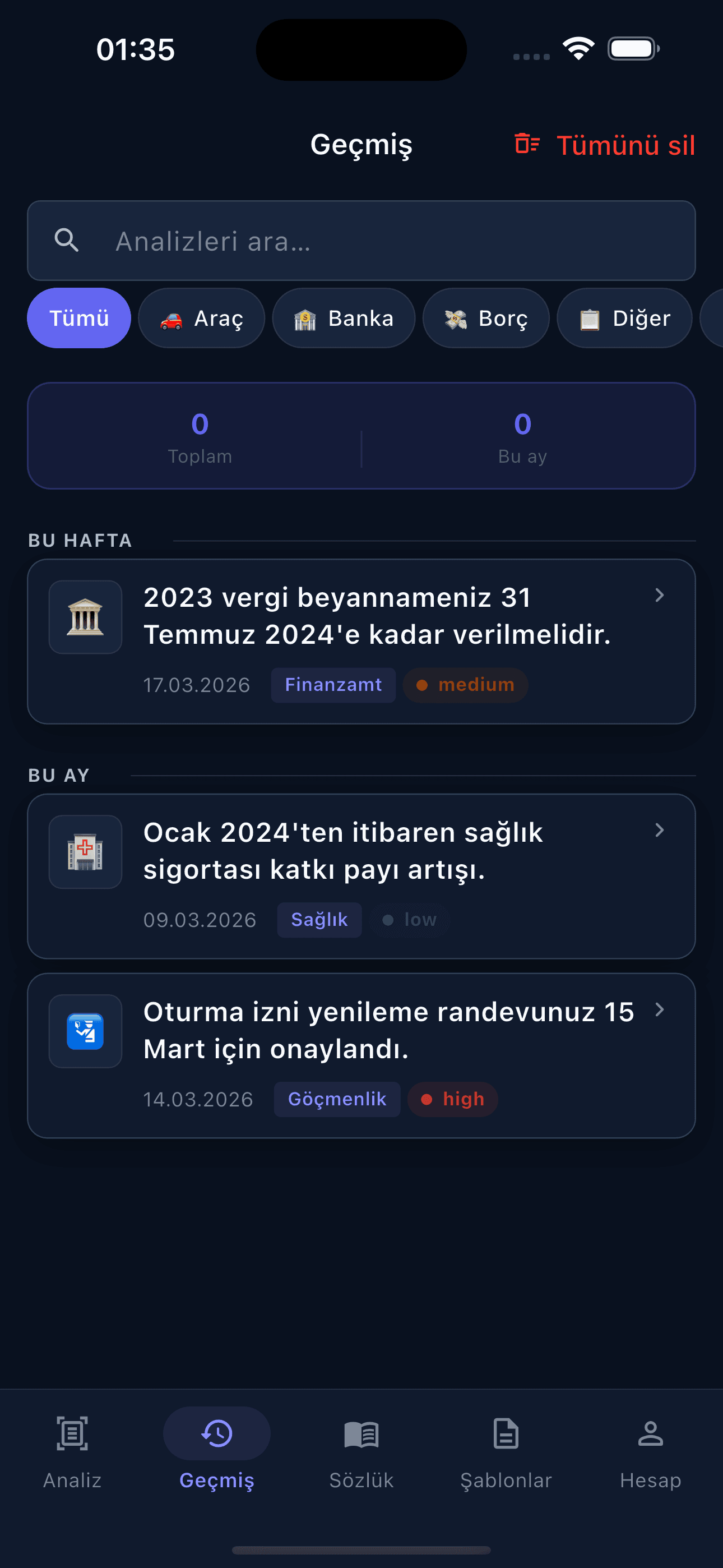Image resolution: width=723 pixels, height=1568 pixels.
Task: Open details of the health insurance notice chevron
Action: pyautogui.click(x=660, y=829)
